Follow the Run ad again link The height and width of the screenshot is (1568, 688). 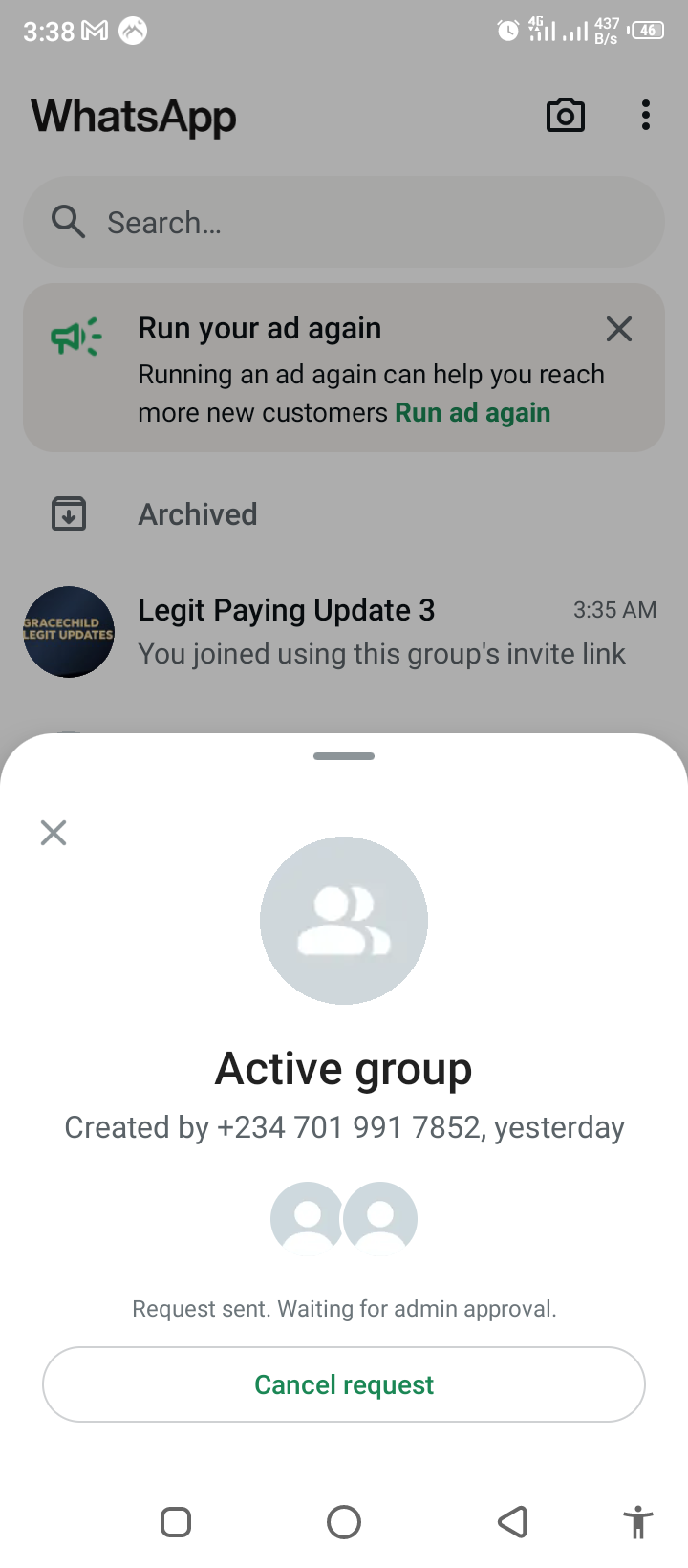(x=473, y=413)
